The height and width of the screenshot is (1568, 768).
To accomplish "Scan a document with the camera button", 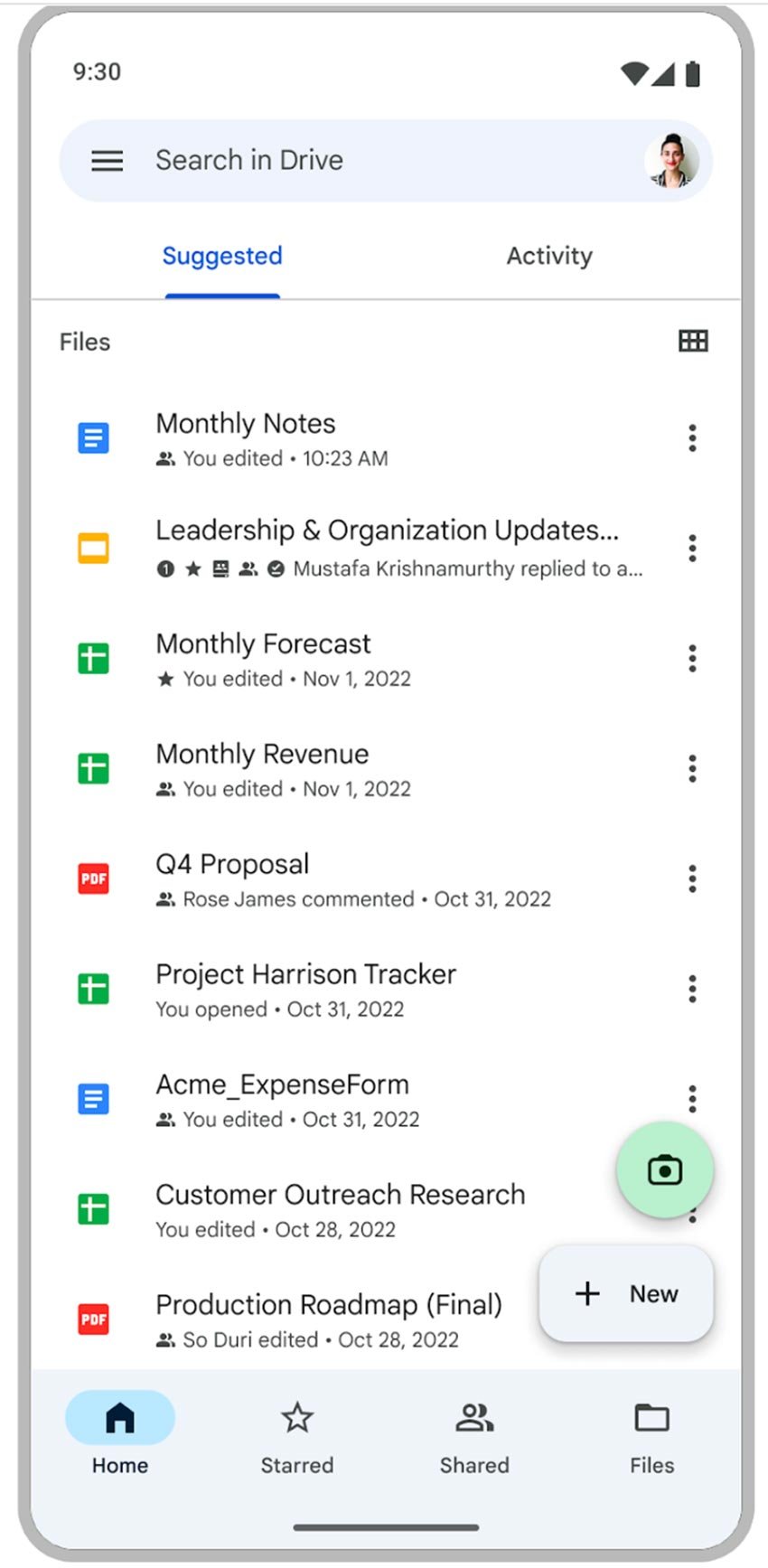I will [666, 1169].
